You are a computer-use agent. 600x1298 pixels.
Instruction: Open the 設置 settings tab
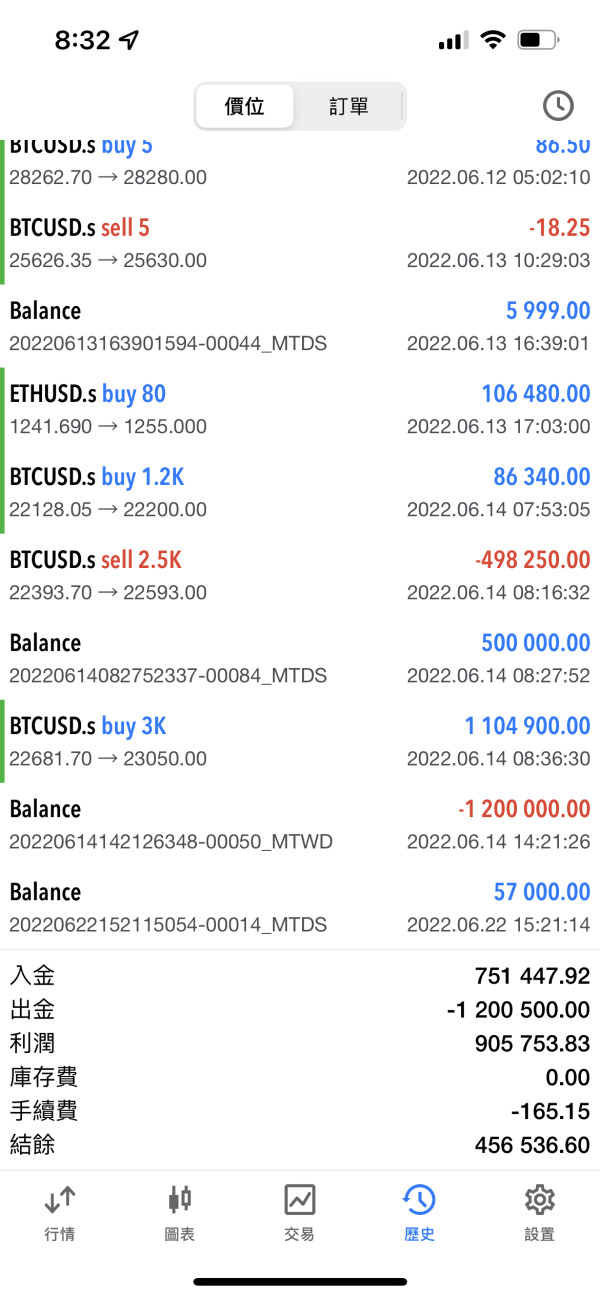539,1213
